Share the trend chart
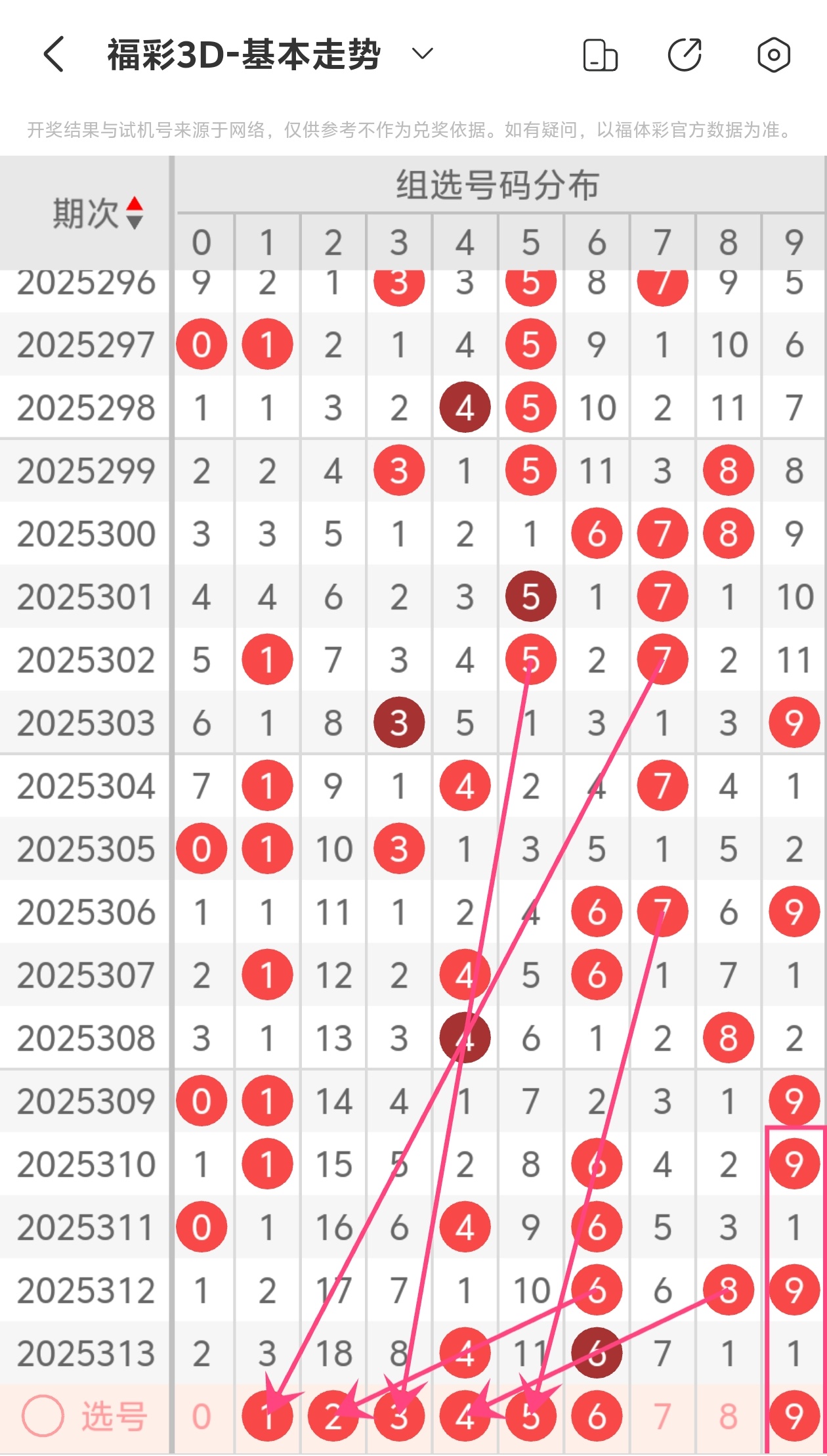Image resolution: width=827 pixels, height=1456 pixels. click(685, 55)
